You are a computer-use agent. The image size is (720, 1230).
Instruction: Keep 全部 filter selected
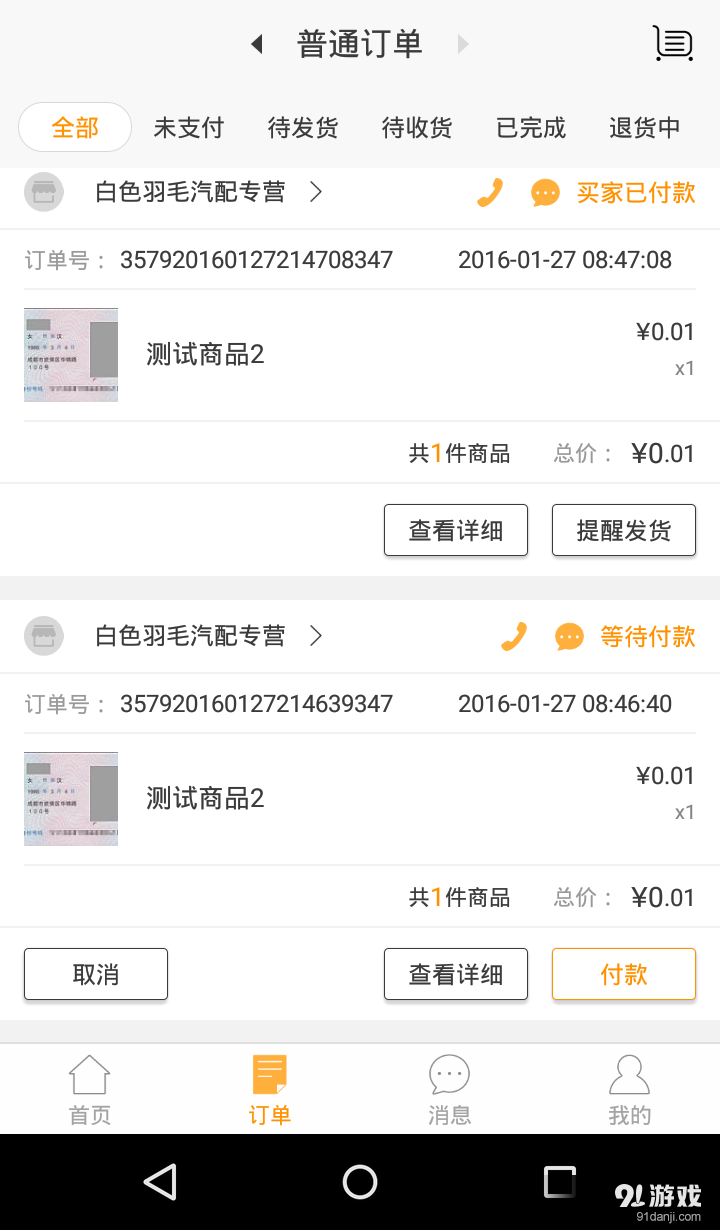74,128
